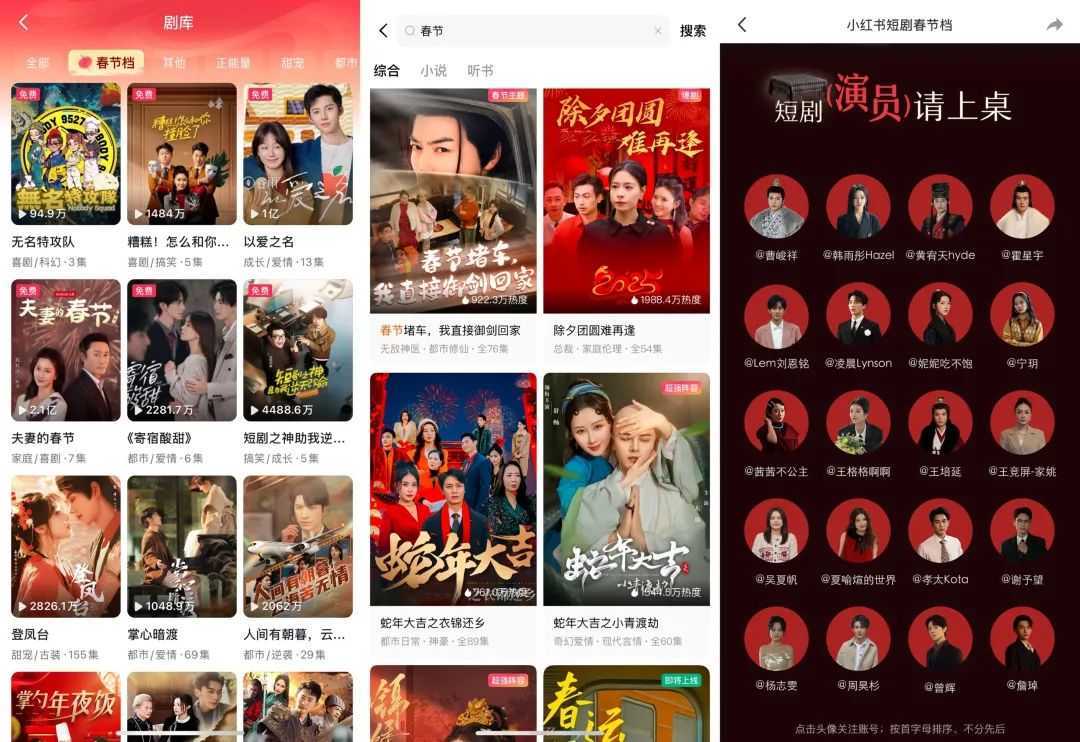Screen dimensions: 1080x742
Task: Clear the 春节 search text
Action: 657,31
